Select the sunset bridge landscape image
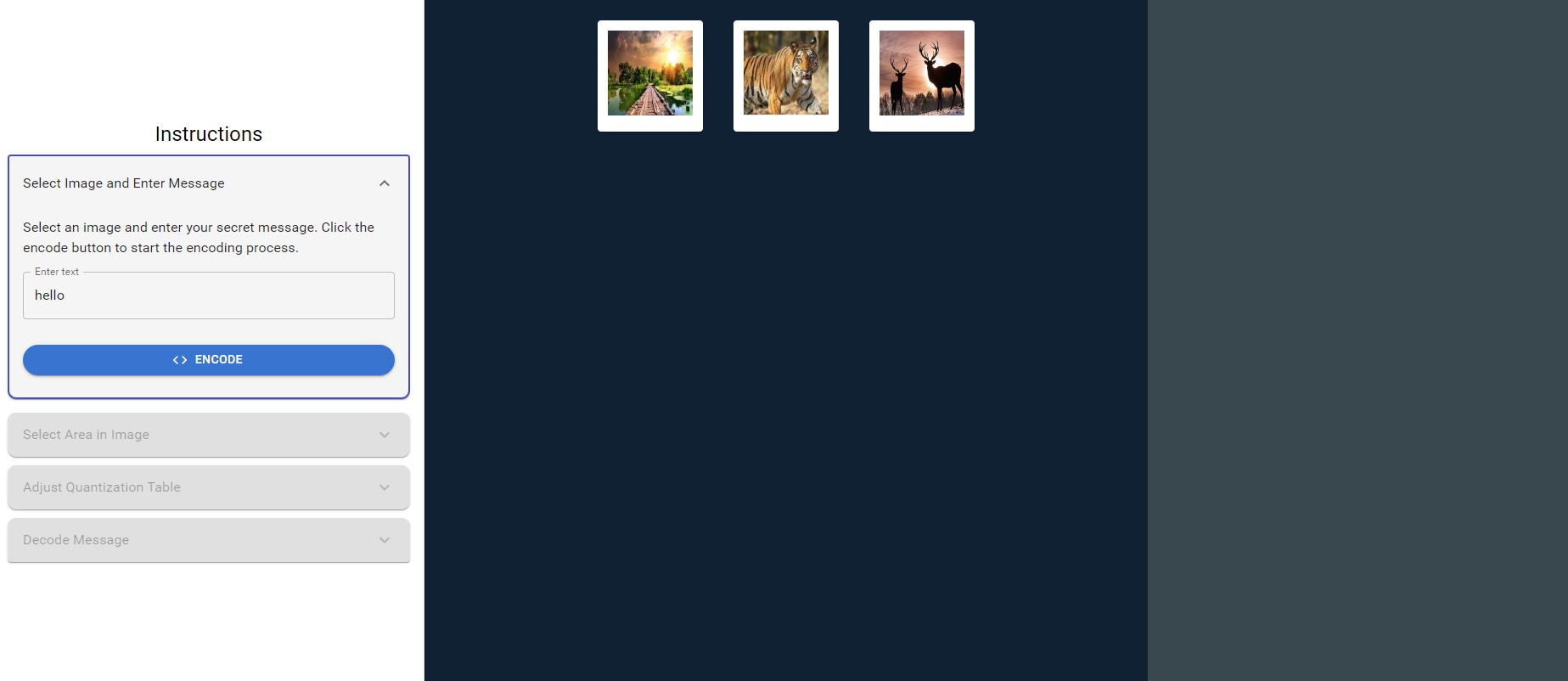 (649, 75)
